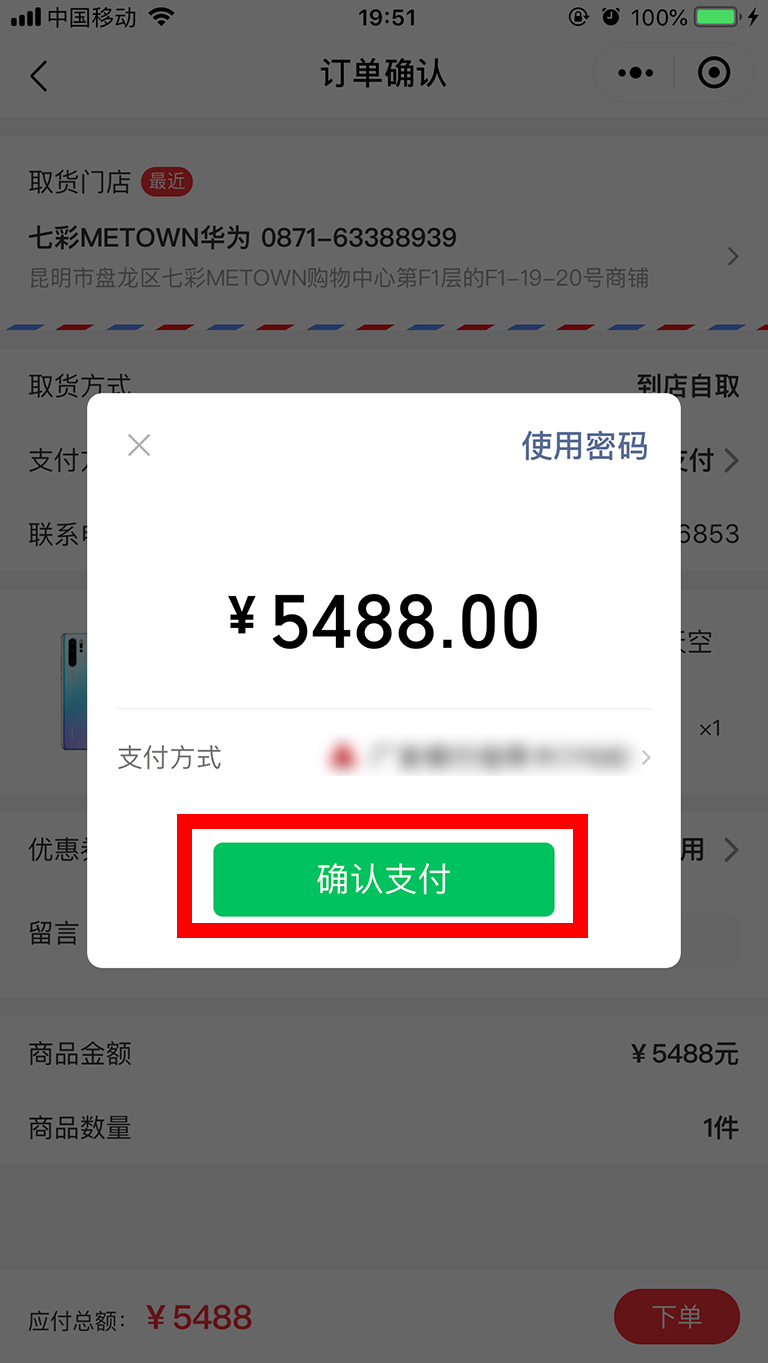
Task: Open the mini program more menu
Action: (x=636, y=73)
